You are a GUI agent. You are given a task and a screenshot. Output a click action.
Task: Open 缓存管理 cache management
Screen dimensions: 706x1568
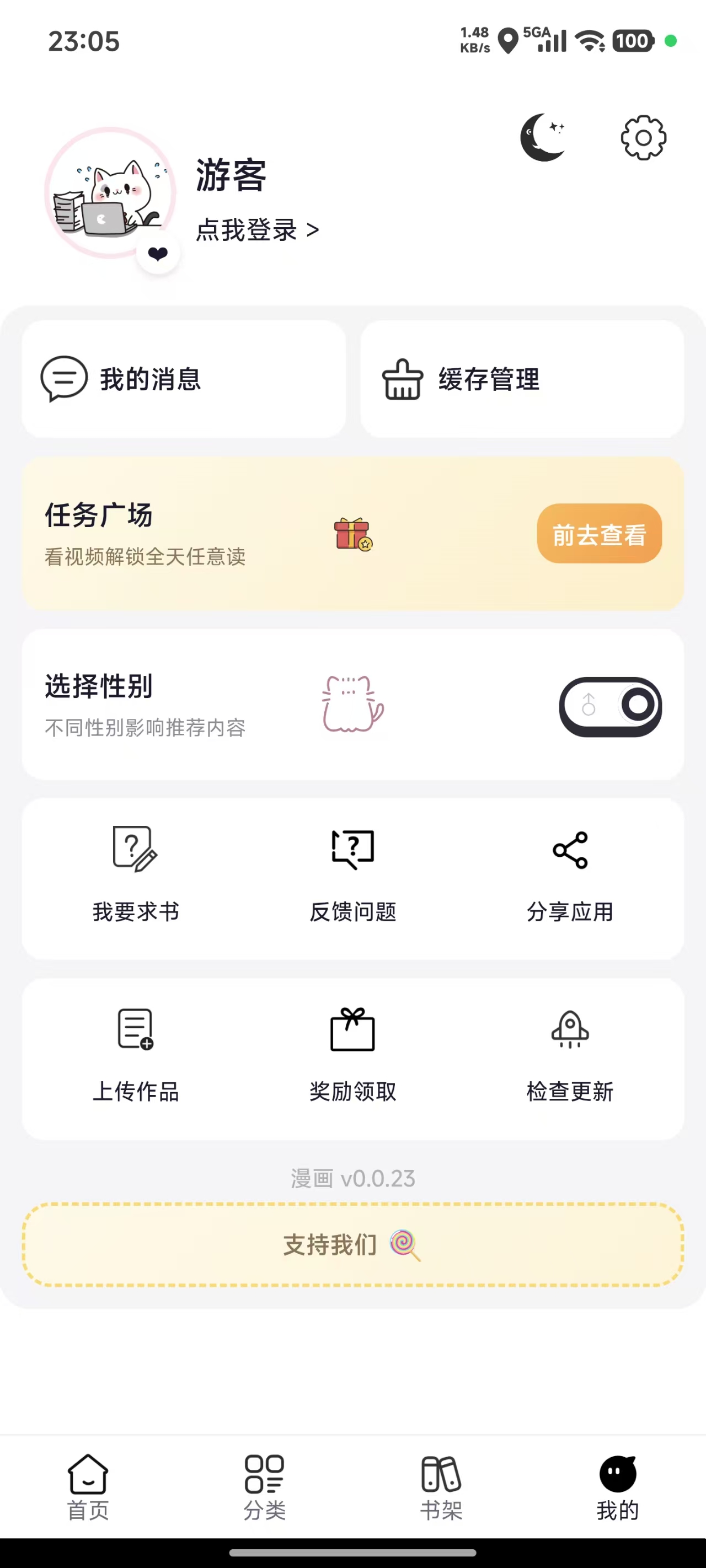(x=488, y=379)
